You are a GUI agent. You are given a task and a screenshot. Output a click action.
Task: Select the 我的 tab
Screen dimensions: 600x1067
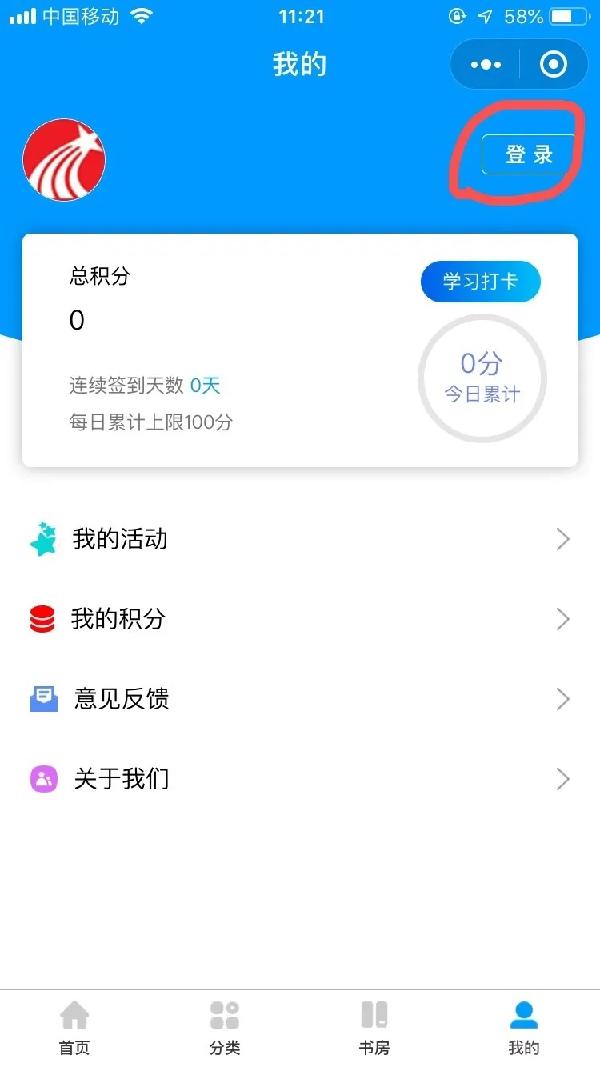tap(524, 1028)
